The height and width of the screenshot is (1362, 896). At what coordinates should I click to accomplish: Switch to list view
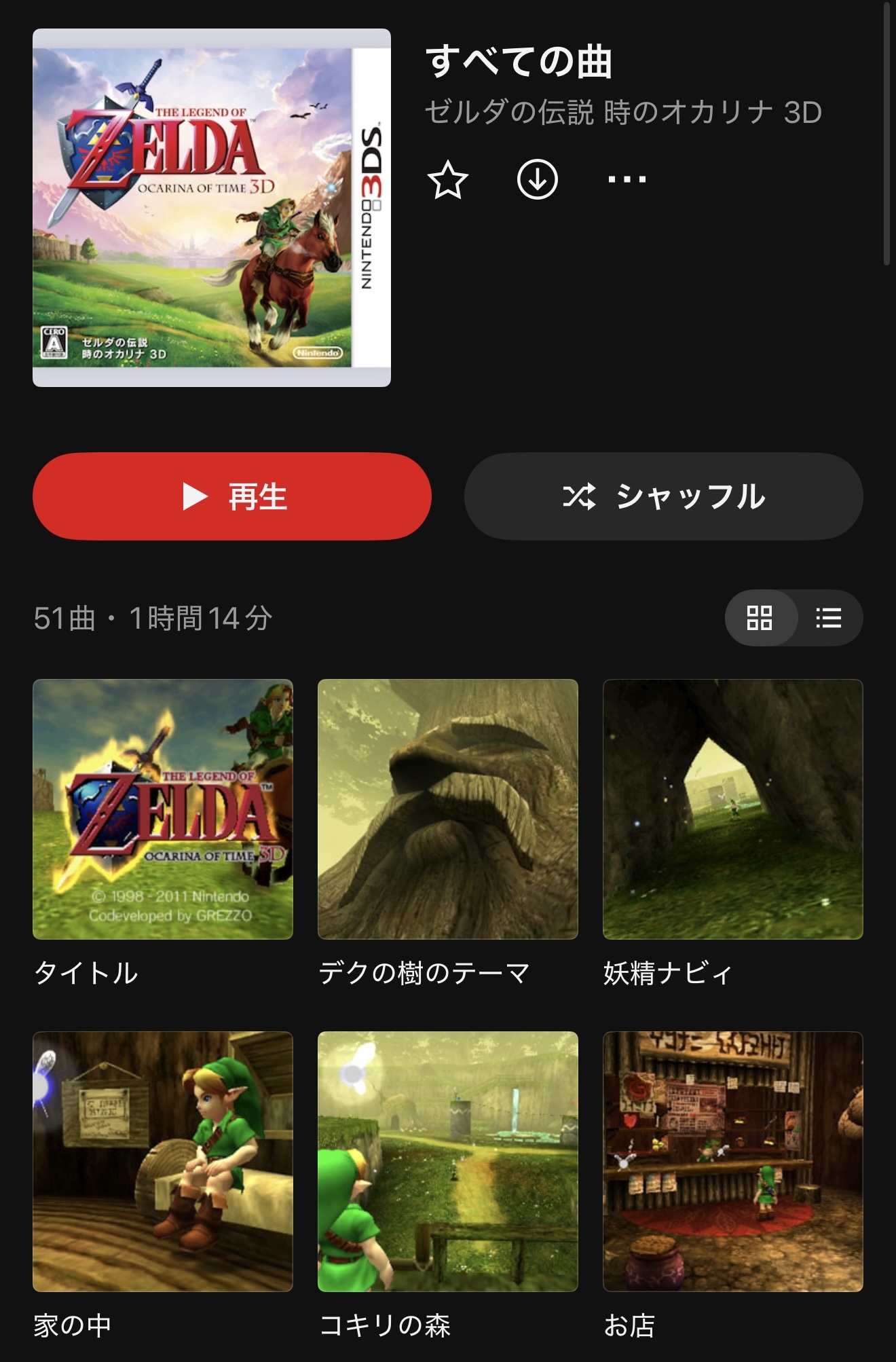[829, 618]
